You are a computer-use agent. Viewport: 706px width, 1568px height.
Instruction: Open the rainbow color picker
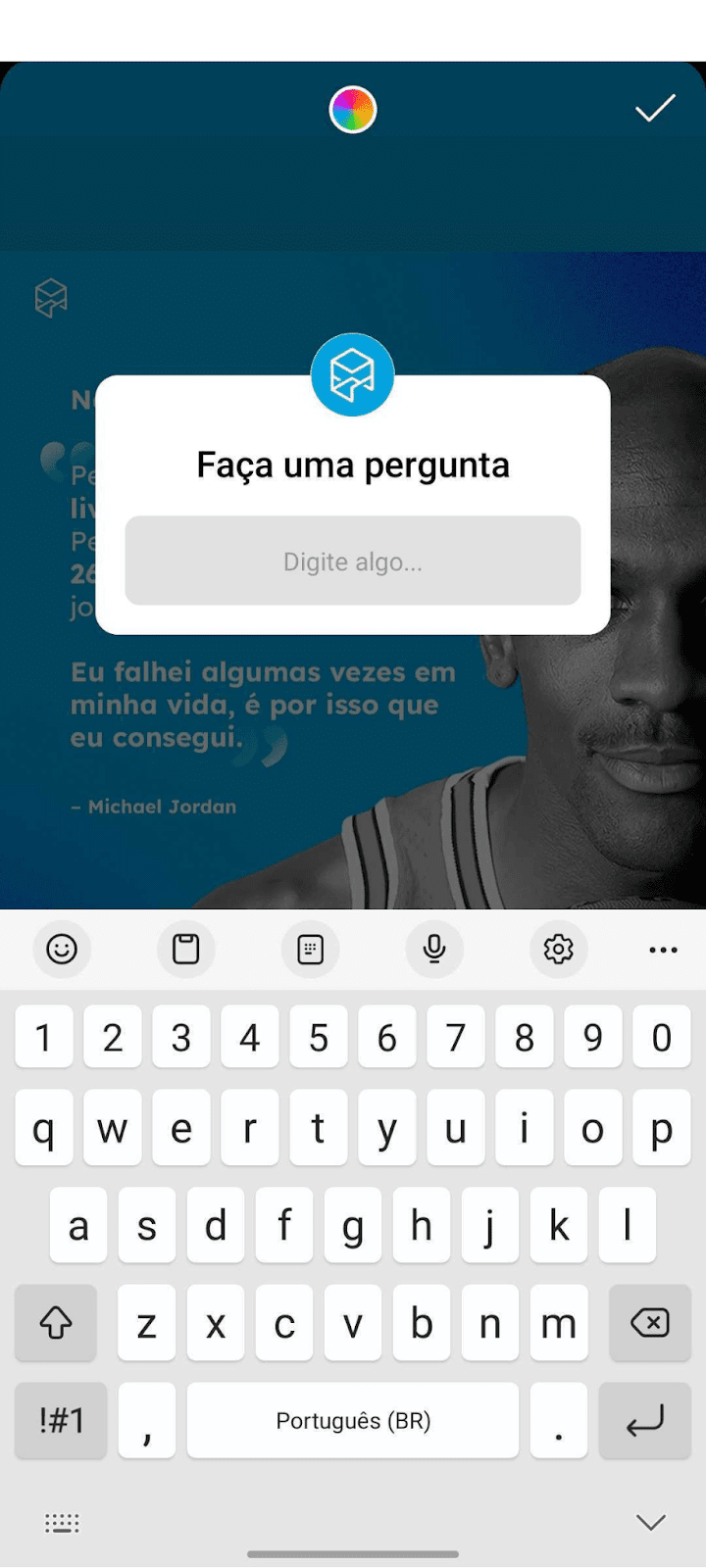click(353, 109)
